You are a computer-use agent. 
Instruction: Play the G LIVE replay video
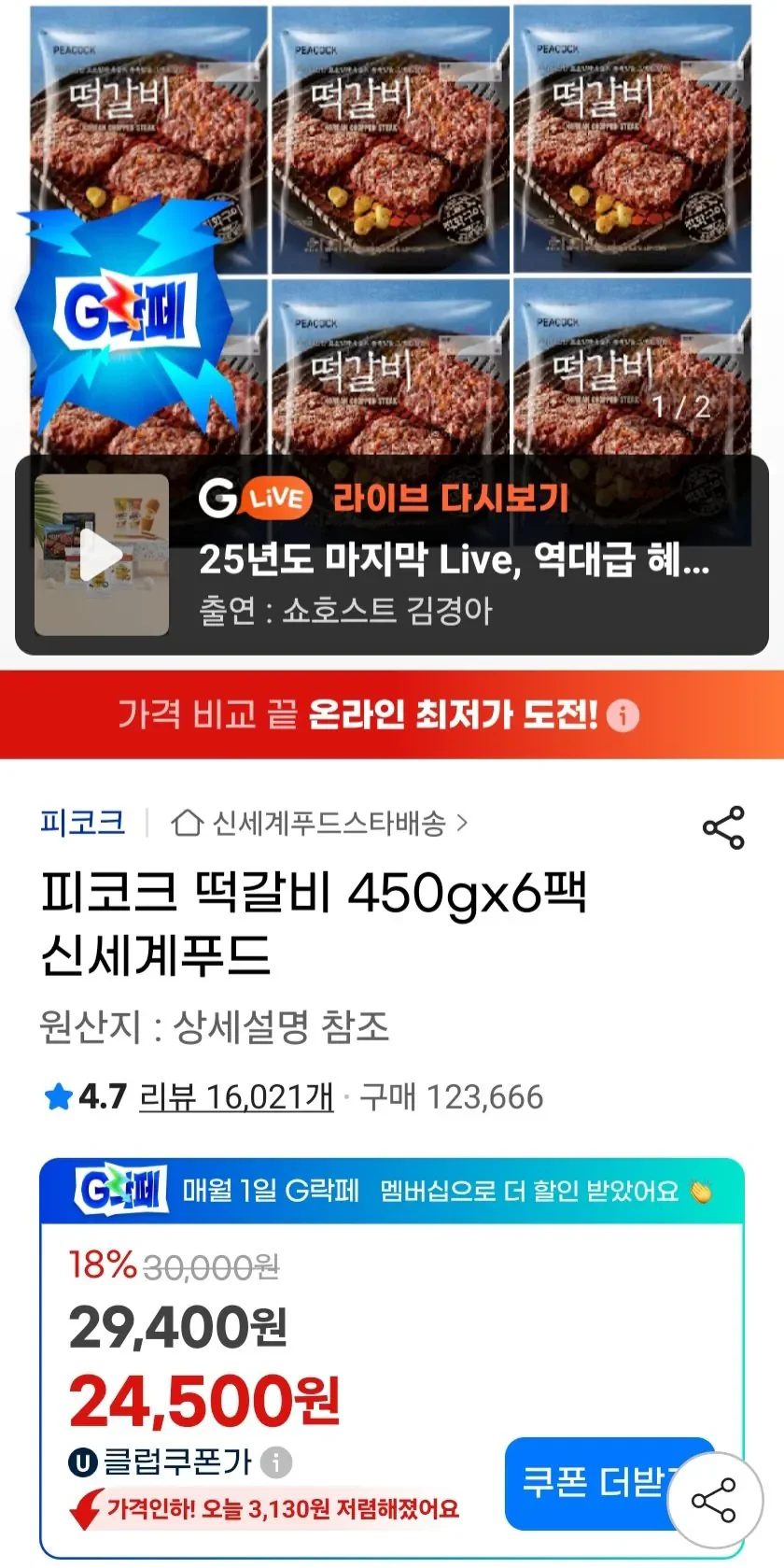[101, 556]
